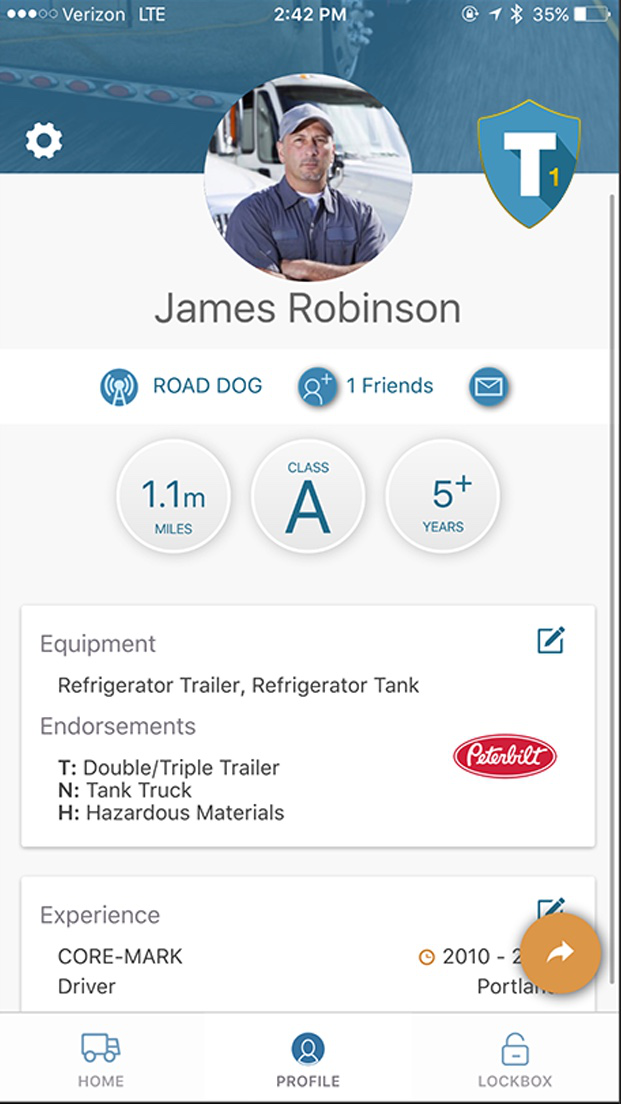Screen dimensions: 621x1104
Task: Go to the Lockbox tab
Action: coord(515,1059)
